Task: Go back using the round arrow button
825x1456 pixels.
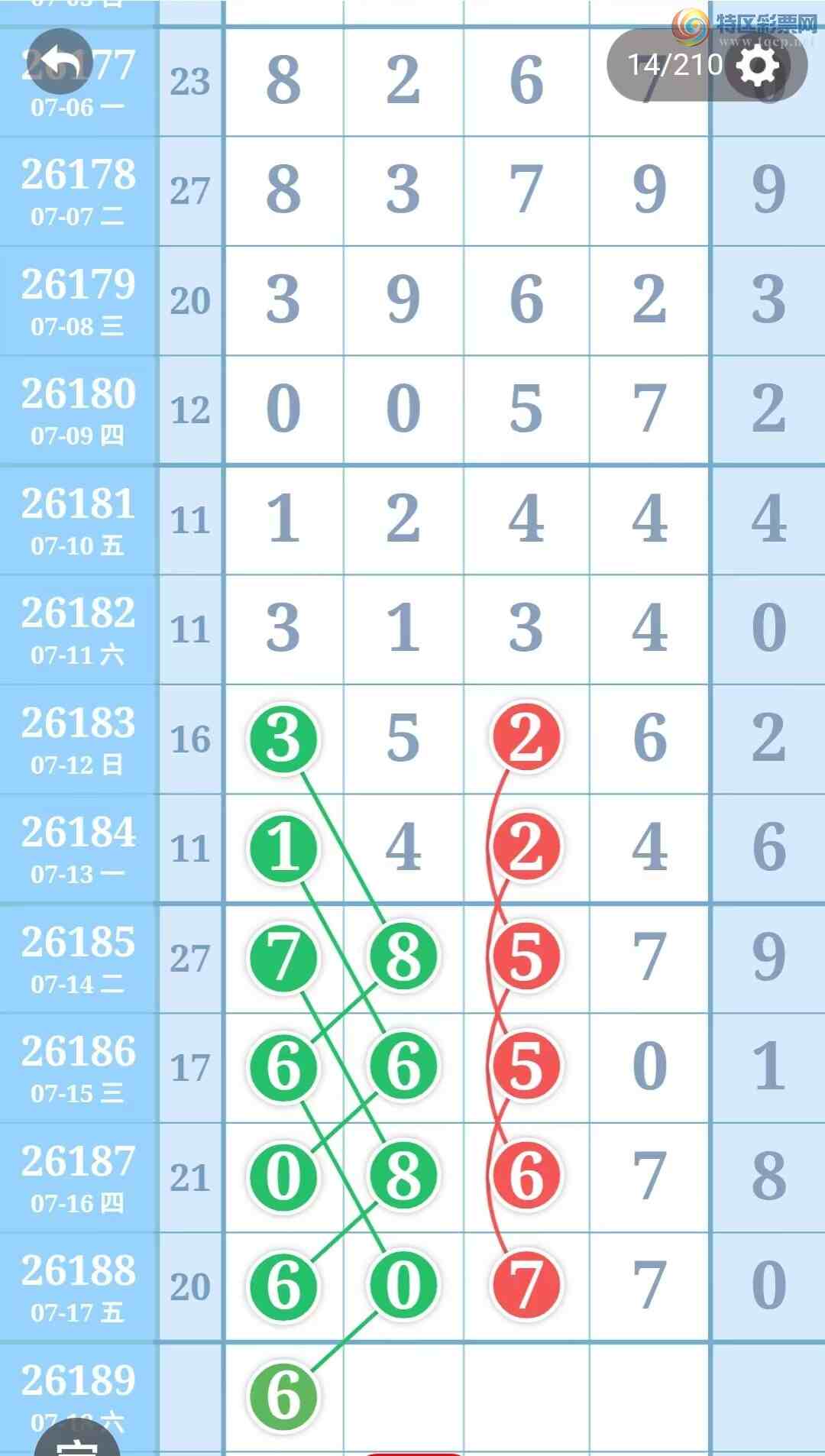Action: (x=59, y=62)
